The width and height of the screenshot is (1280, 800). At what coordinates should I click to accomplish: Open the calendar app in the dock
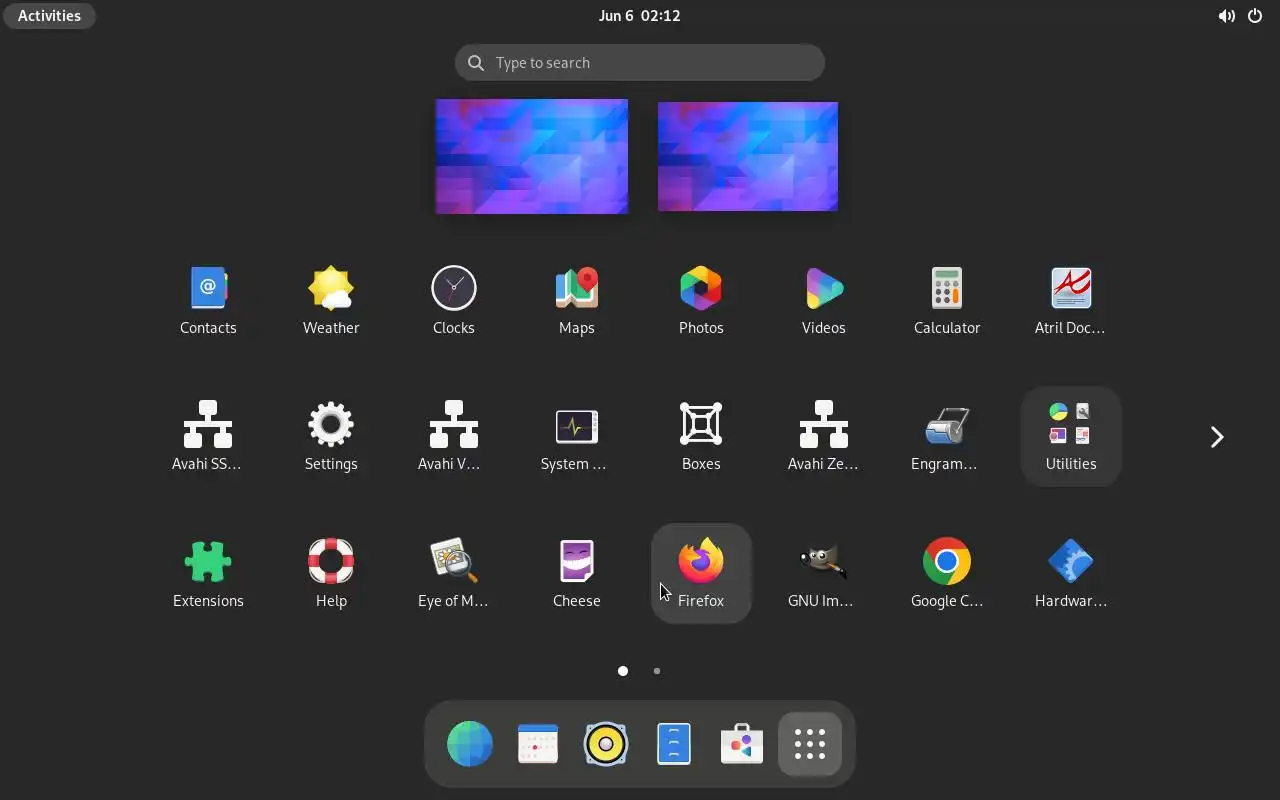538,744
